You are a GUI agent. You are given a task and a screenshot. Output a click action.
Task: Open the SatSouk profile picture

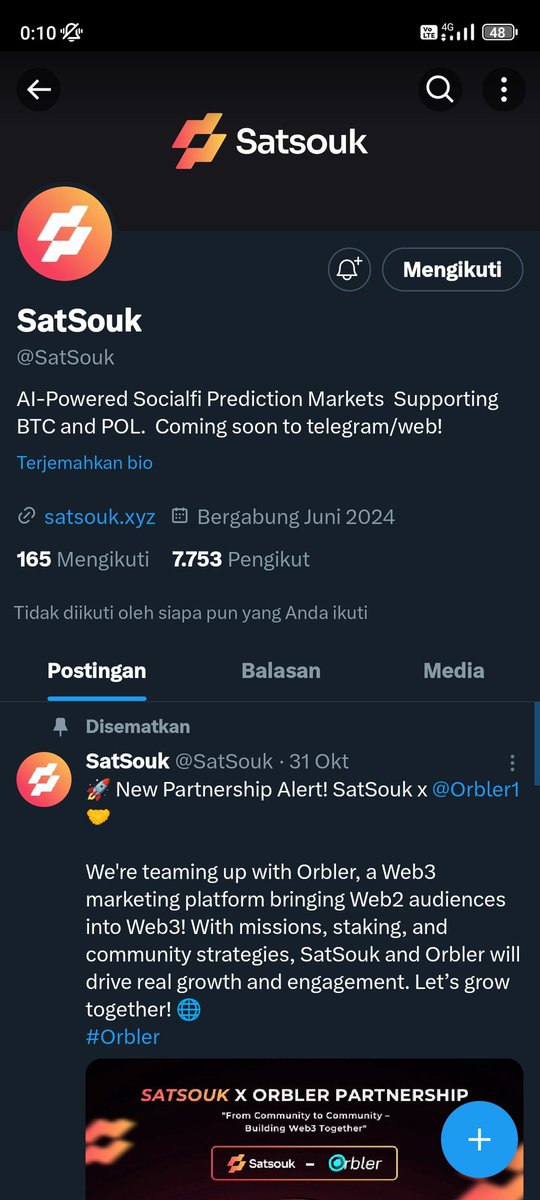pyautogui.click(x=65, y=233)
